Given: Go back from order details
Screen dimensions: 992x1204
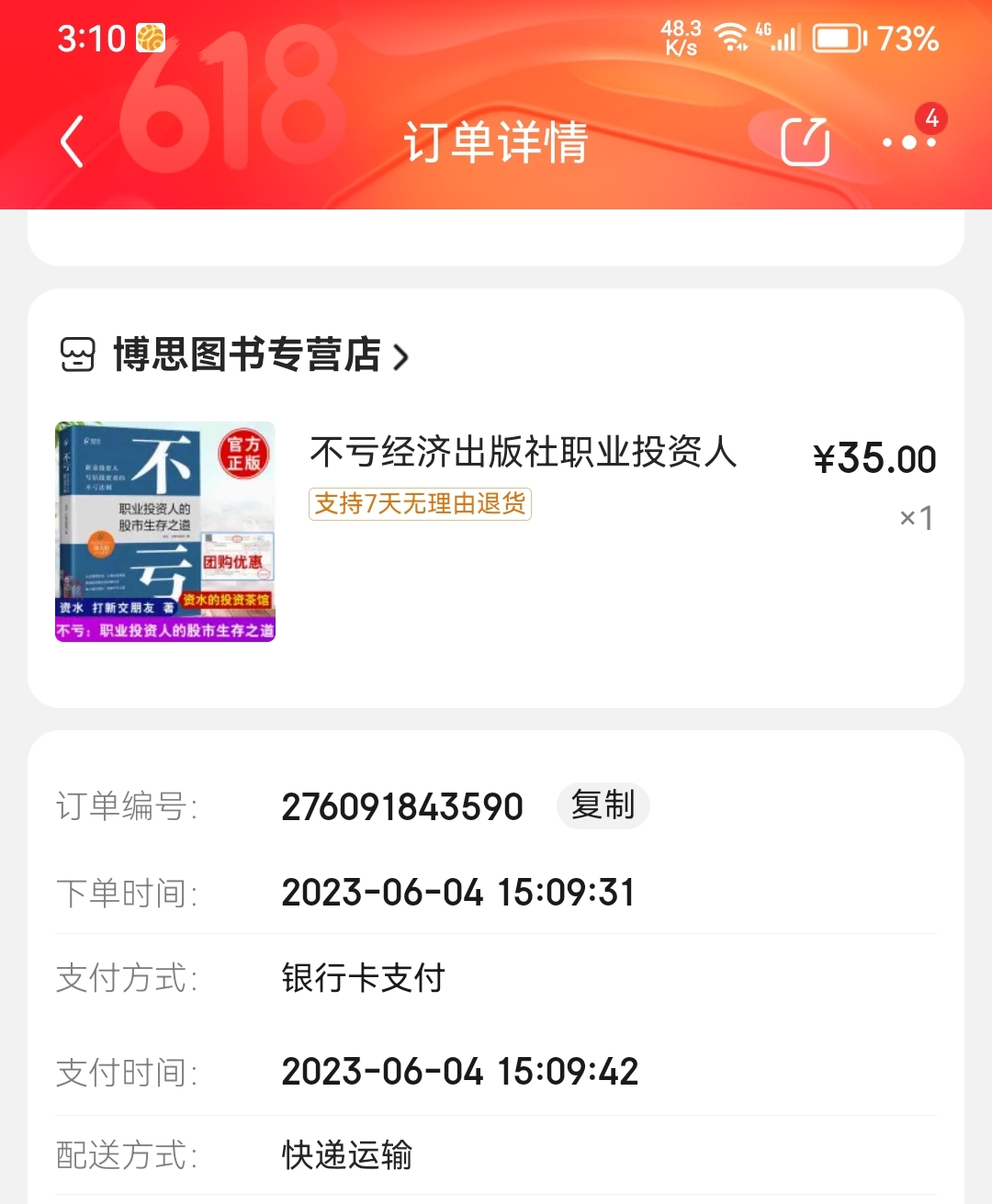Looking at the screenshot, I should pyautogui.click(x=73, y=141).
